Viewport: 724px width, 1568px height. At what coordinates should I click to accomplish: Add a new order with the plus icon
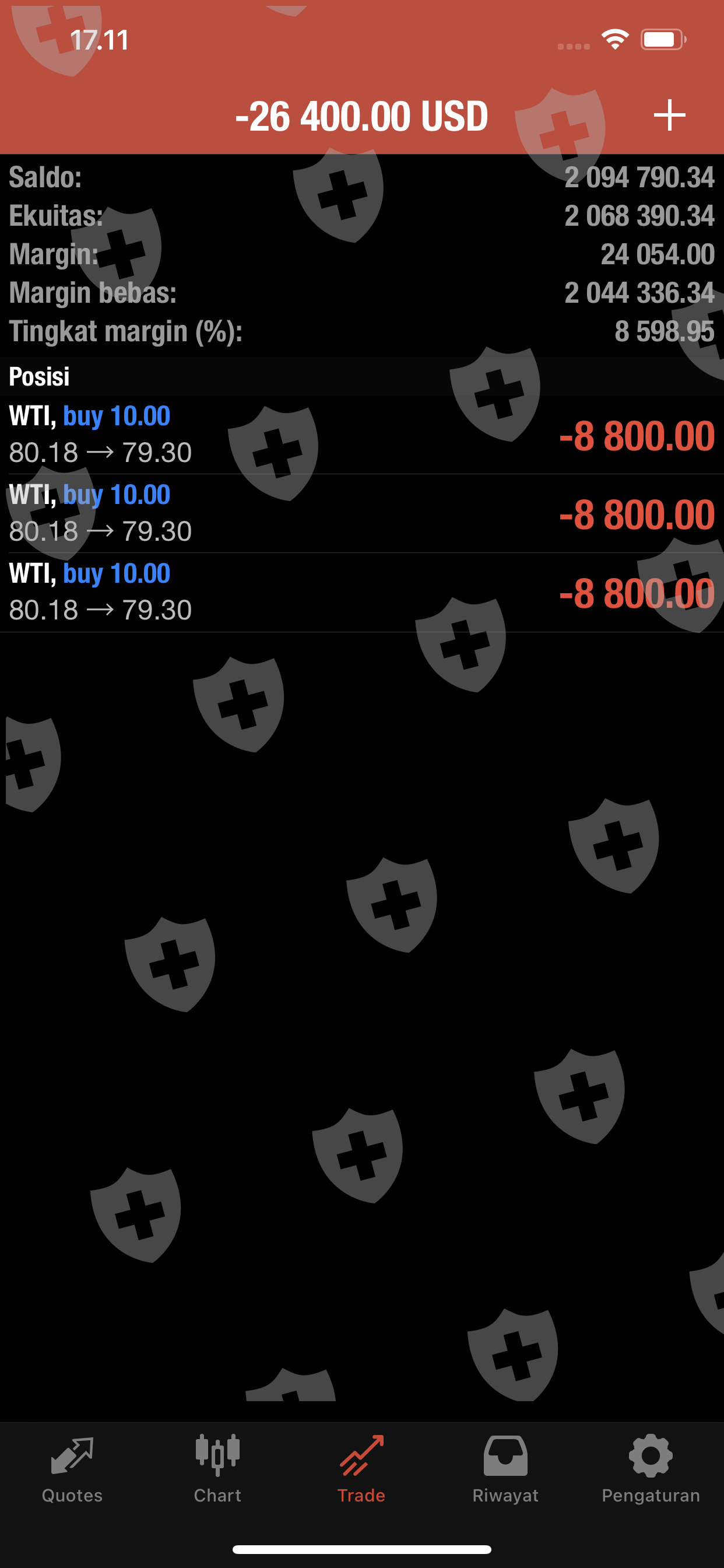coord(669,115)
